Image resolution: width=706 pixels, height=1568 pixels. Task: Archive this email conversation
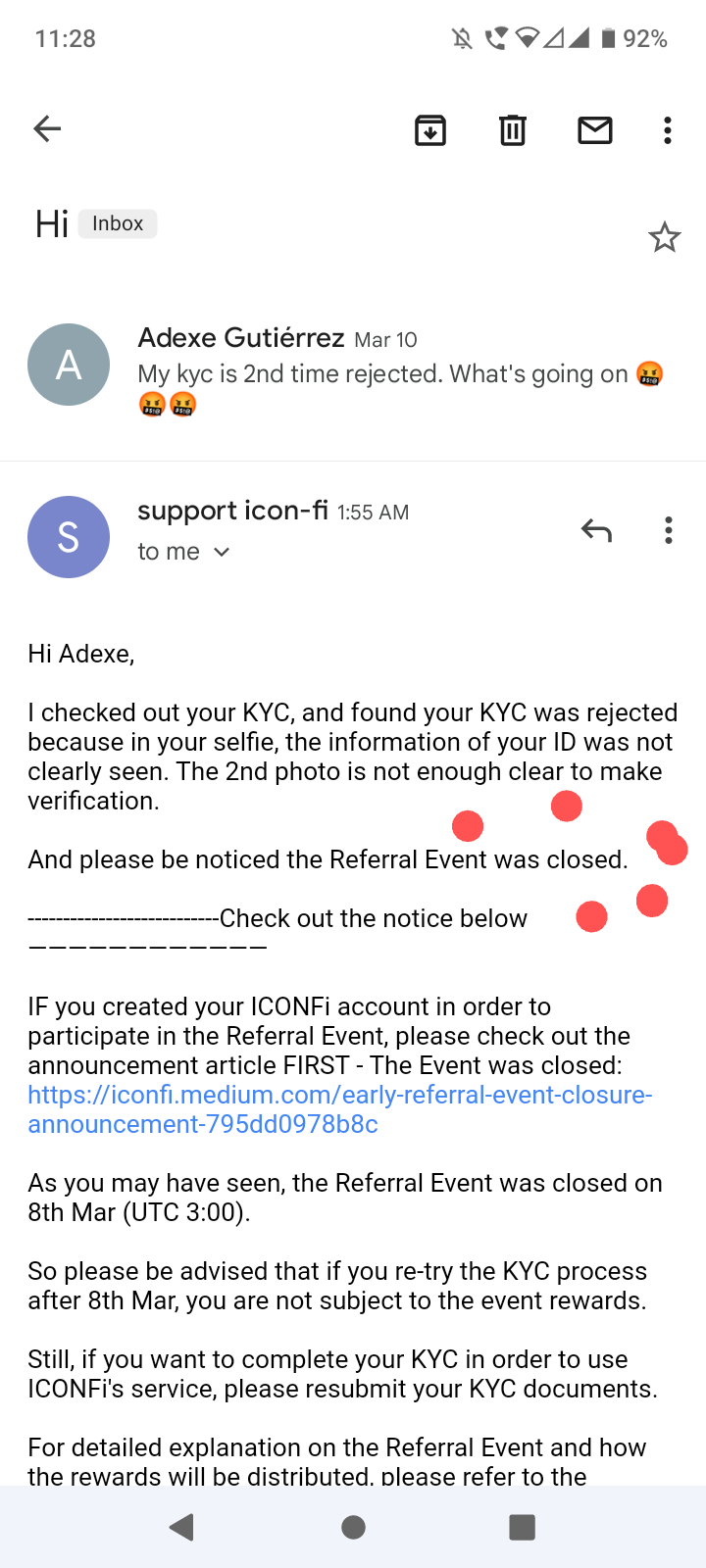430,129
